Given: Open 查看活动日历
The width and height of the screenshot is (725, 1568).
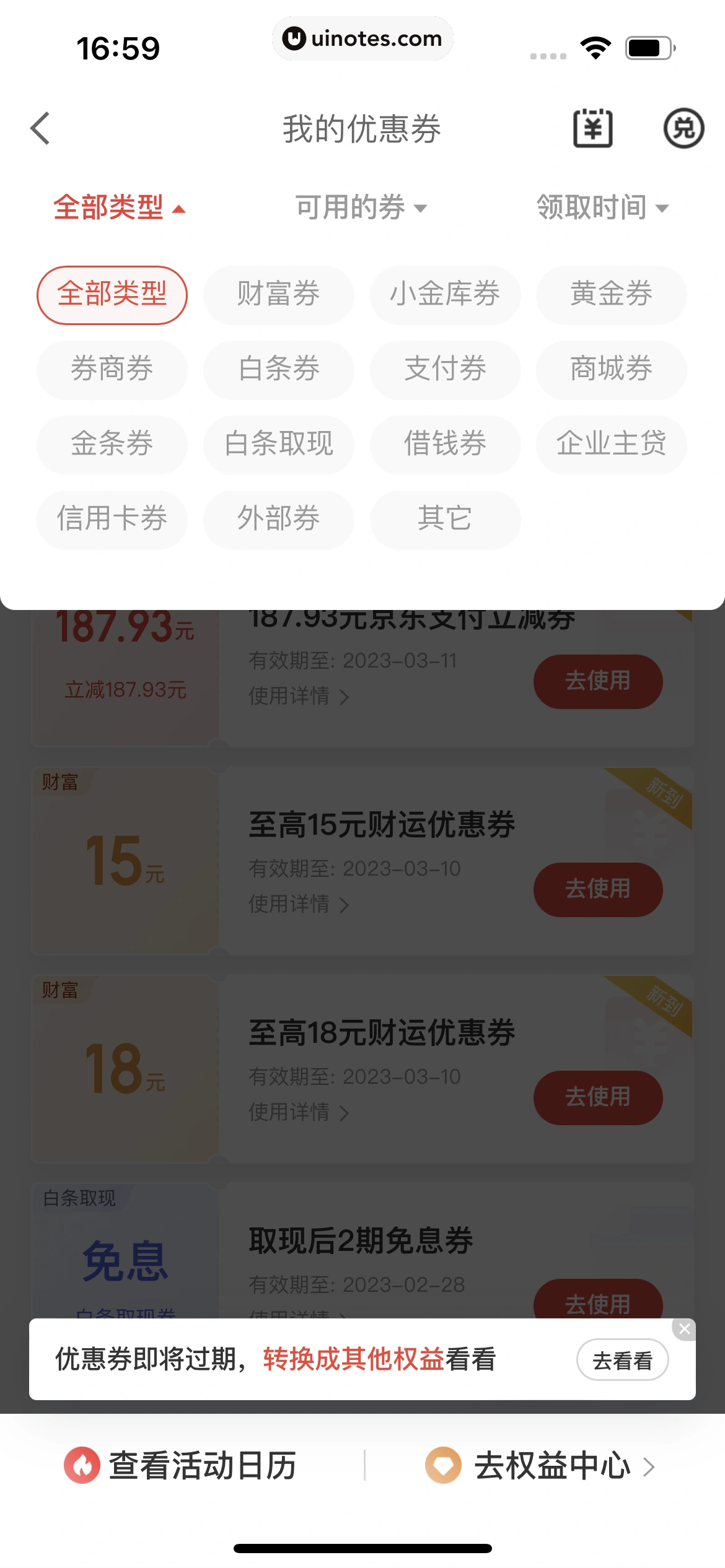Looking at the screenshot, I should point(181,1466).
